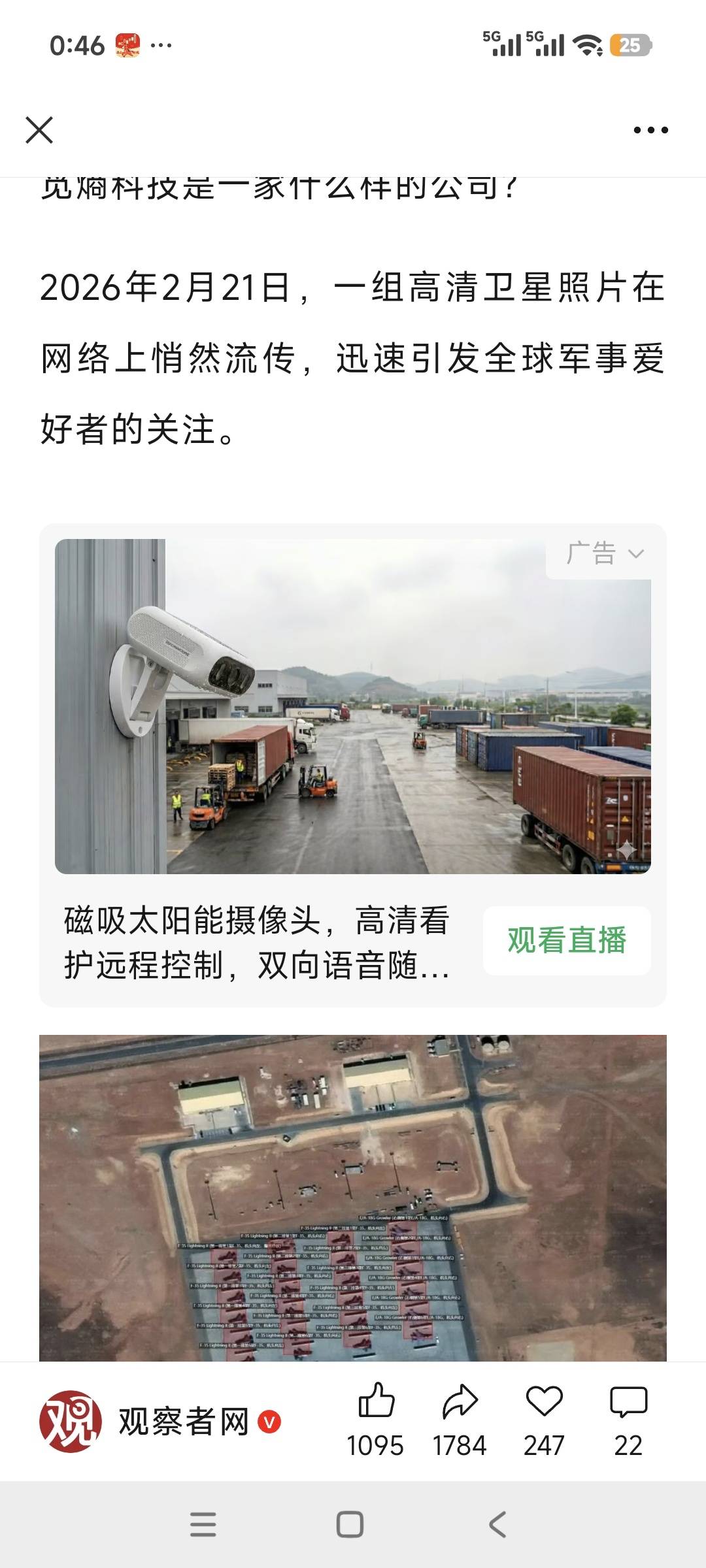The height and width of the screenshot is (1568, 706).
Task: Open the top-right overflow menu
Action: pyautogui.click(x=650, y=130)
